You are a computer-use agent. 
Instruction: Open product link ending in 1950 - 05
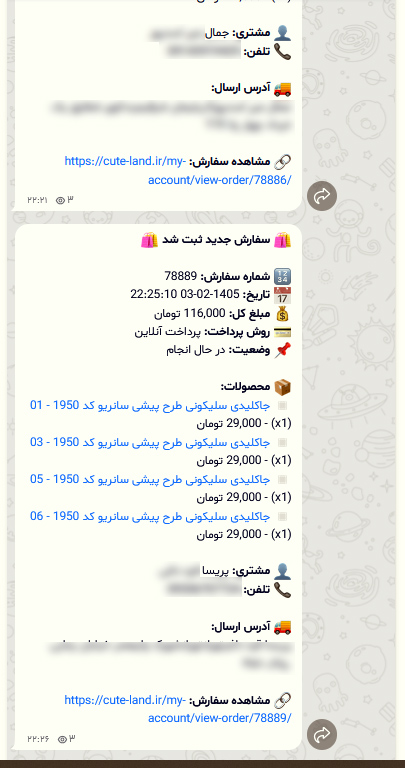tap(150, 479)
